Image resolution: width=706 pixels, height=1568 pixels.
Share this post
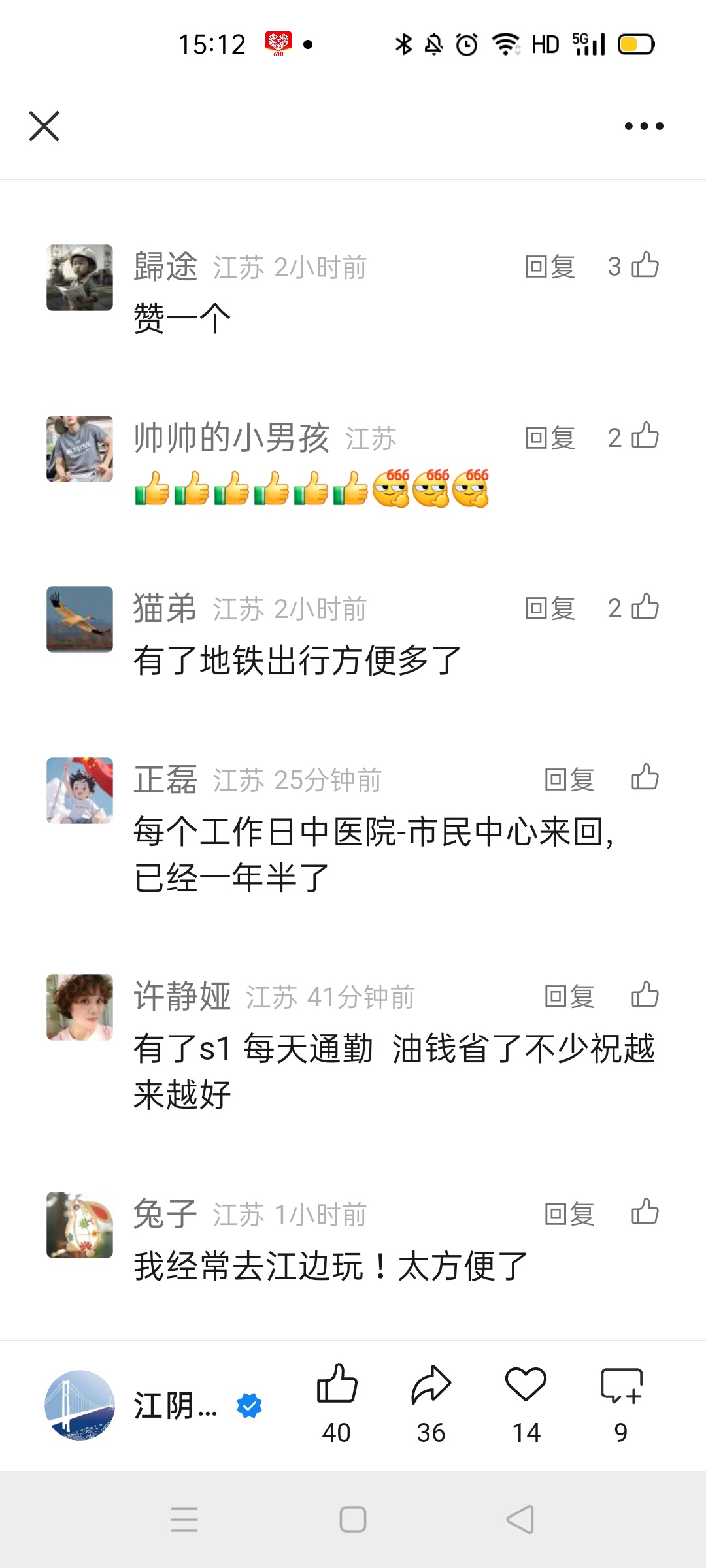pos(431,1385)
